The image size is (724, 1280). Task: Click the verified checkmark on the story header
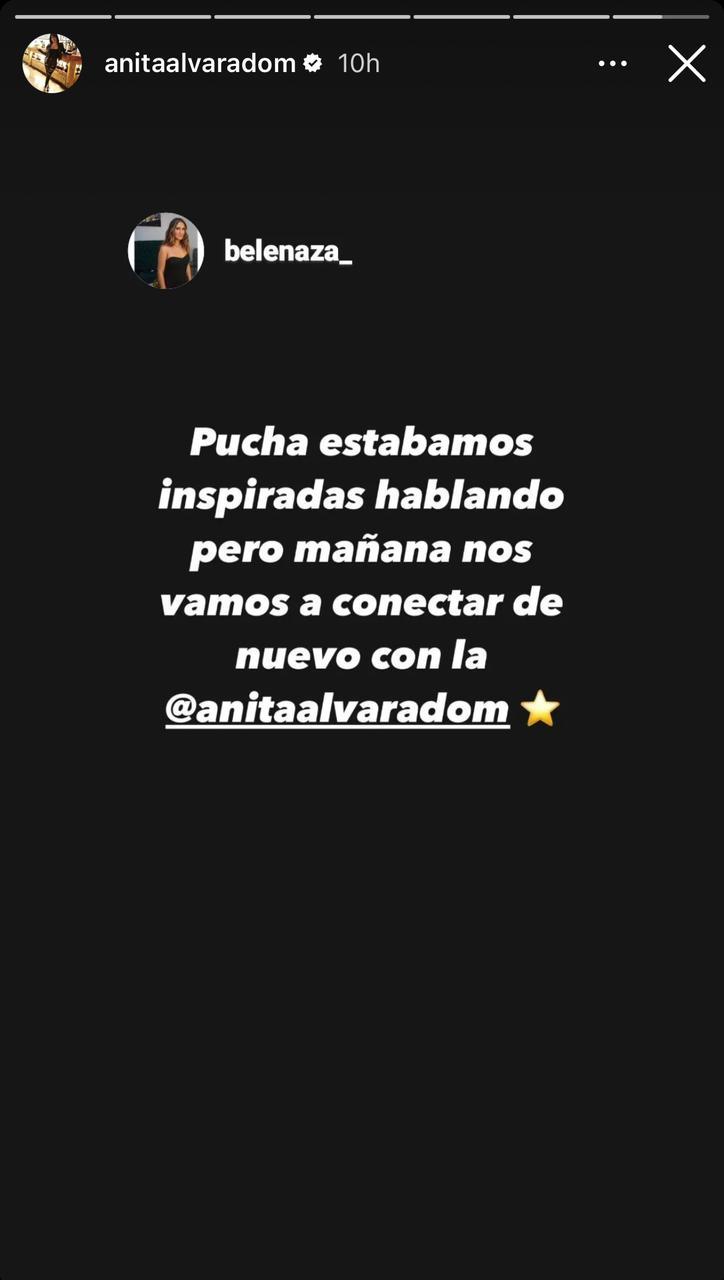[313, 63]
